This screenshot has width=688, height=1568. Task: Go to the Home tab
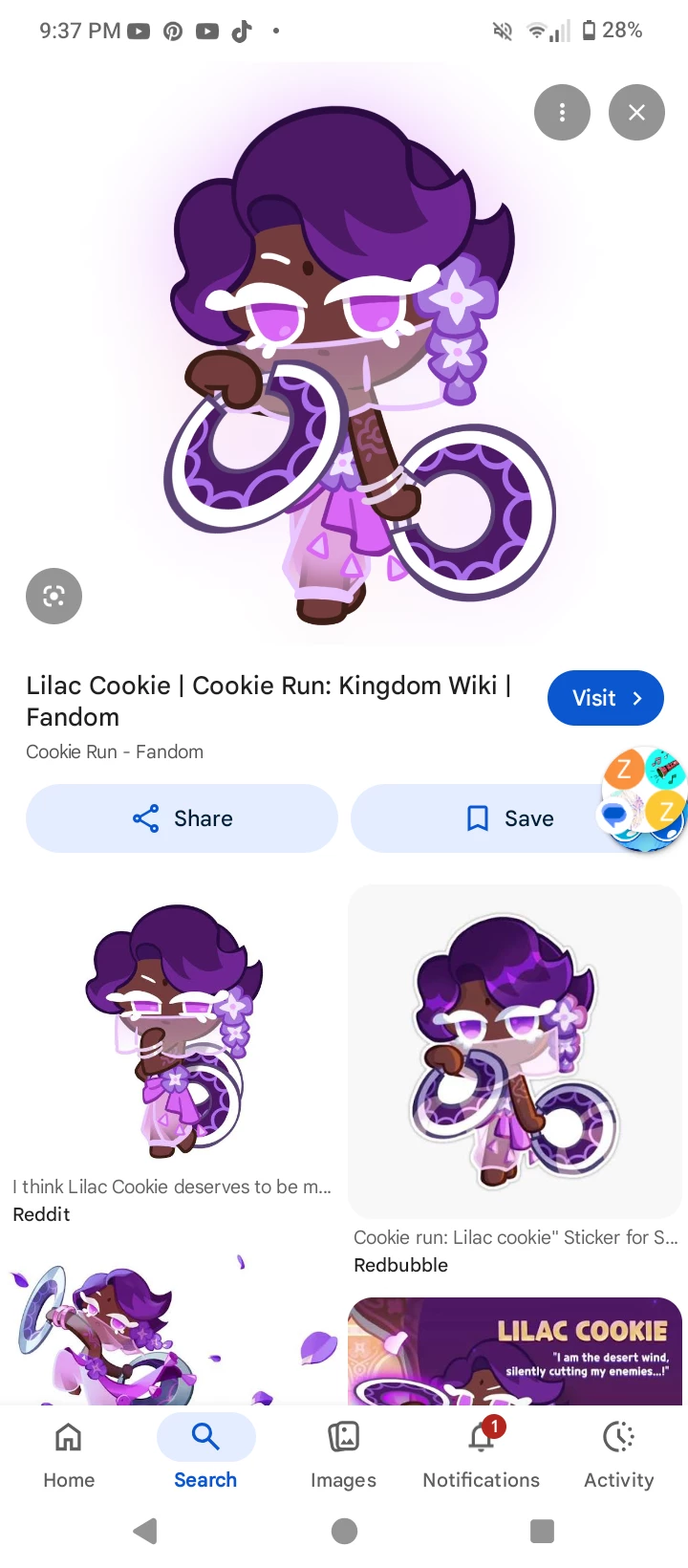tap(69, 1453)
